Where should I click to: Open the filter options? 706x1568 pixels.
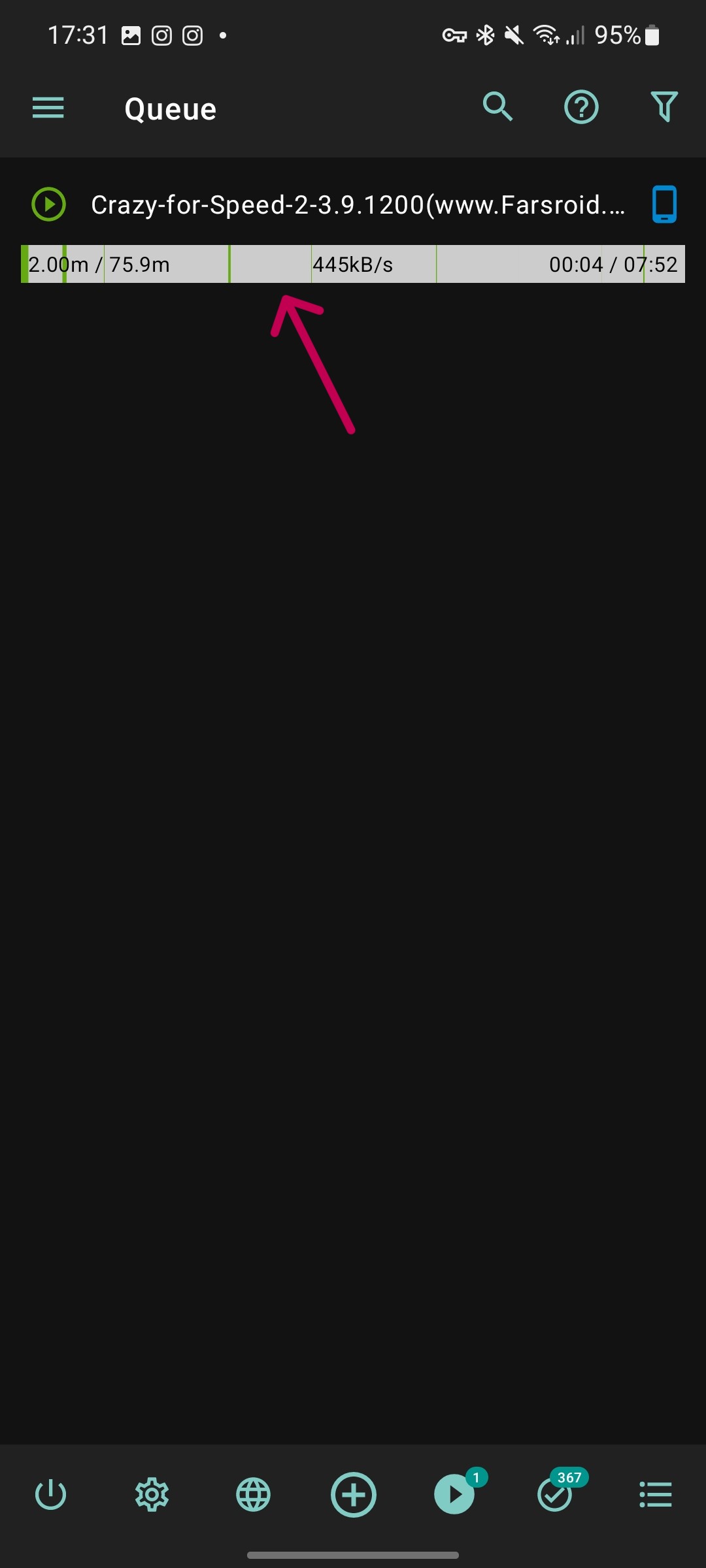664,107
